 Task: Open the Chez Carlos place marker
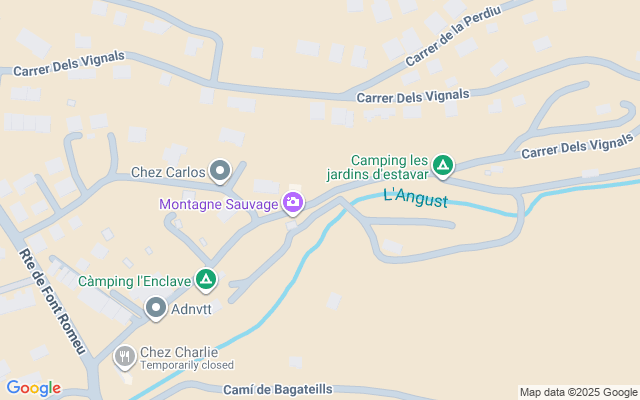click(220, 171)
